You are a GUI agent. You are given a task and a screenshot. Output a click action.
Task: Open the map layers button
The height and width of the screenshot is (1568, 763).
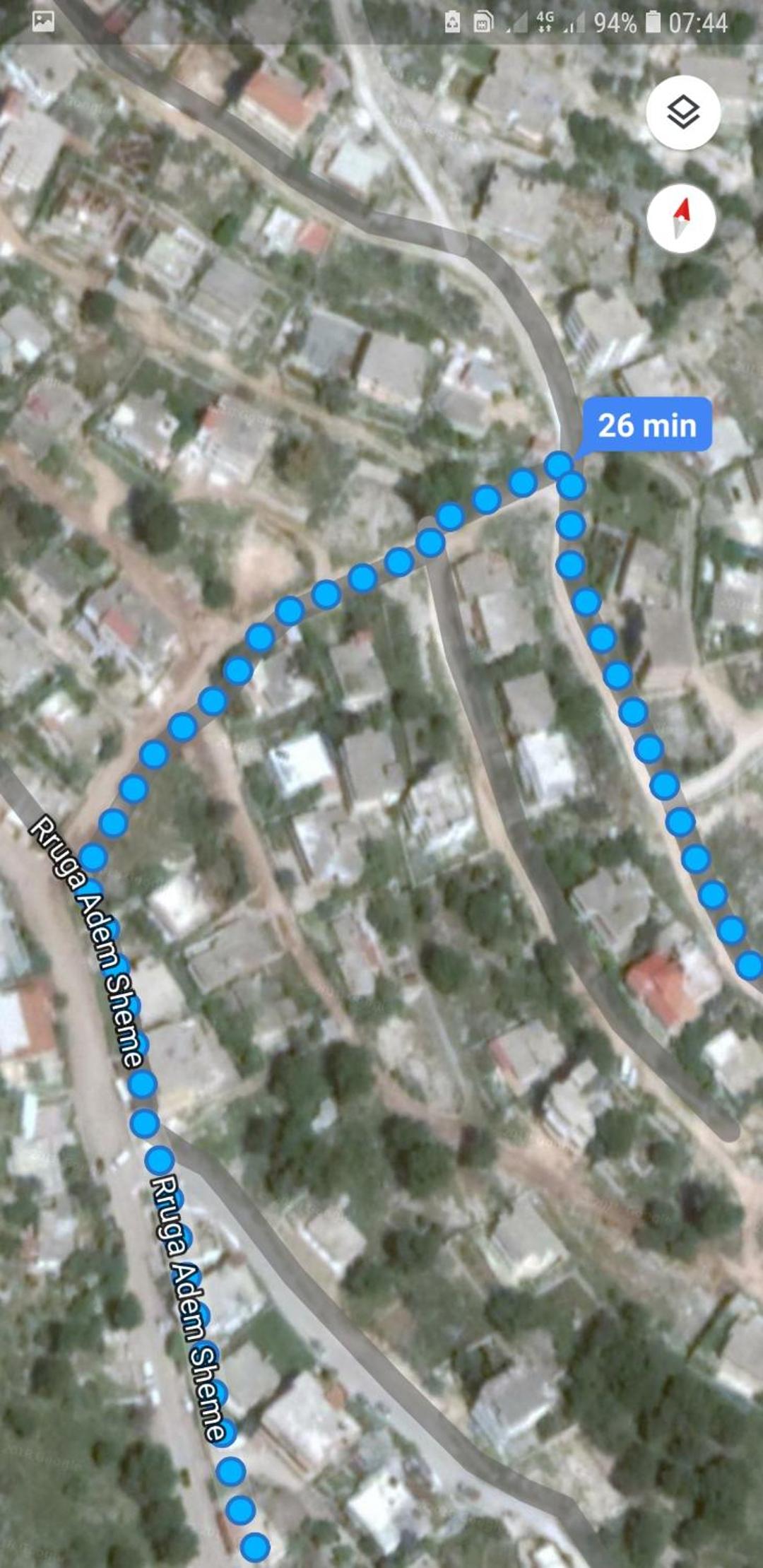click(x=682, y=112)
